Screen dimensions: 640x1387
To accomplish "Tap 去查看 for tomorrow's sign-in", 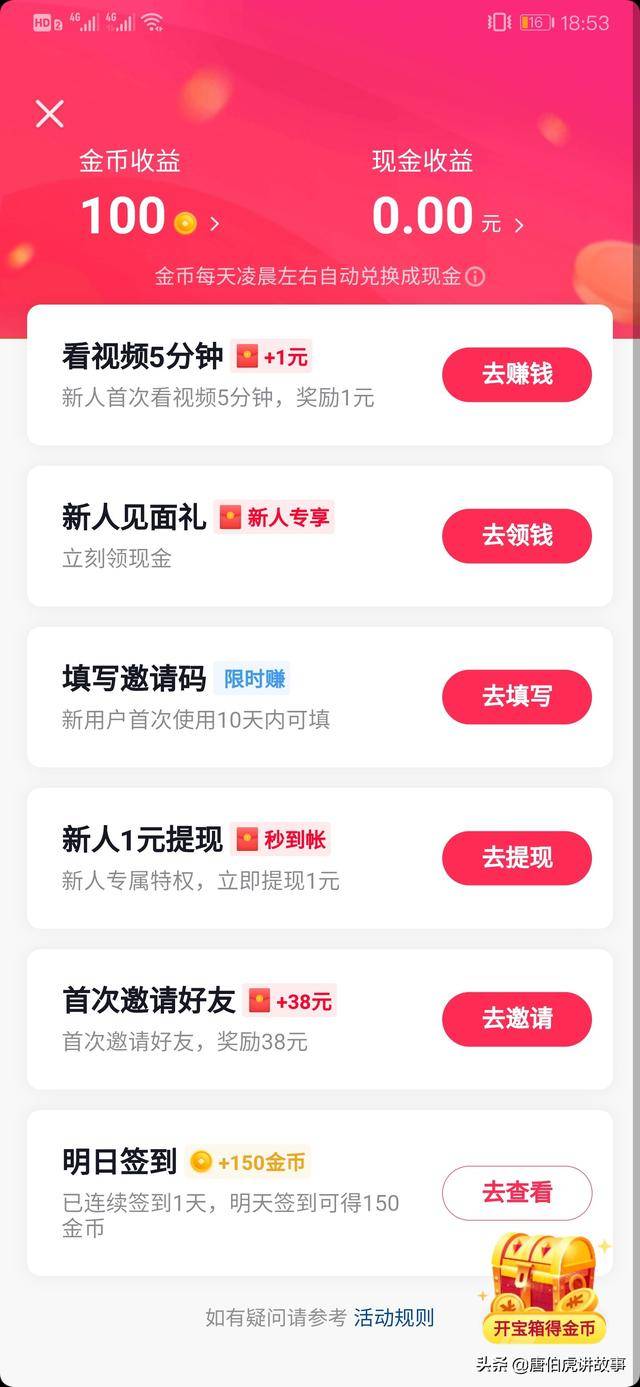I will click(517, 1193).
